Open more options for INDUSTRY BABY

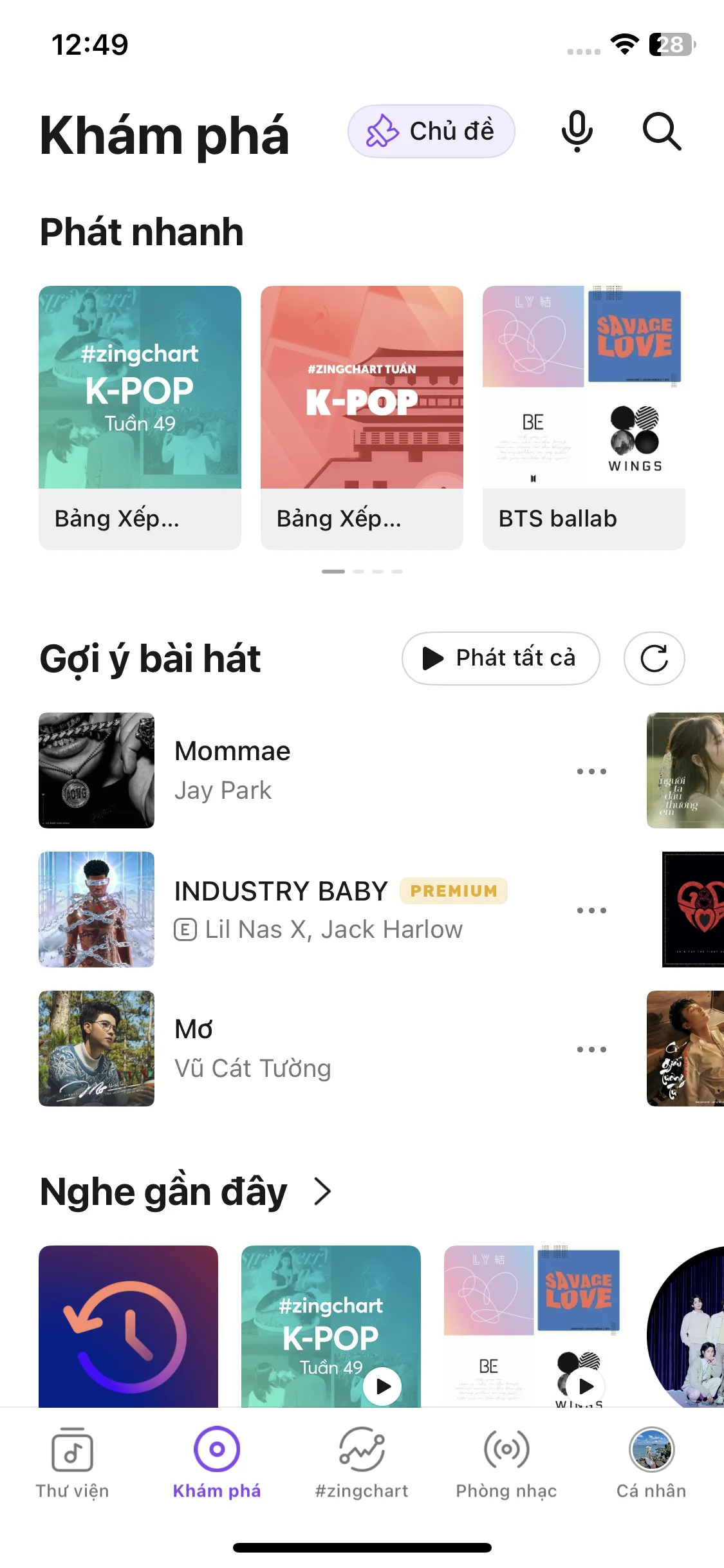591,910
